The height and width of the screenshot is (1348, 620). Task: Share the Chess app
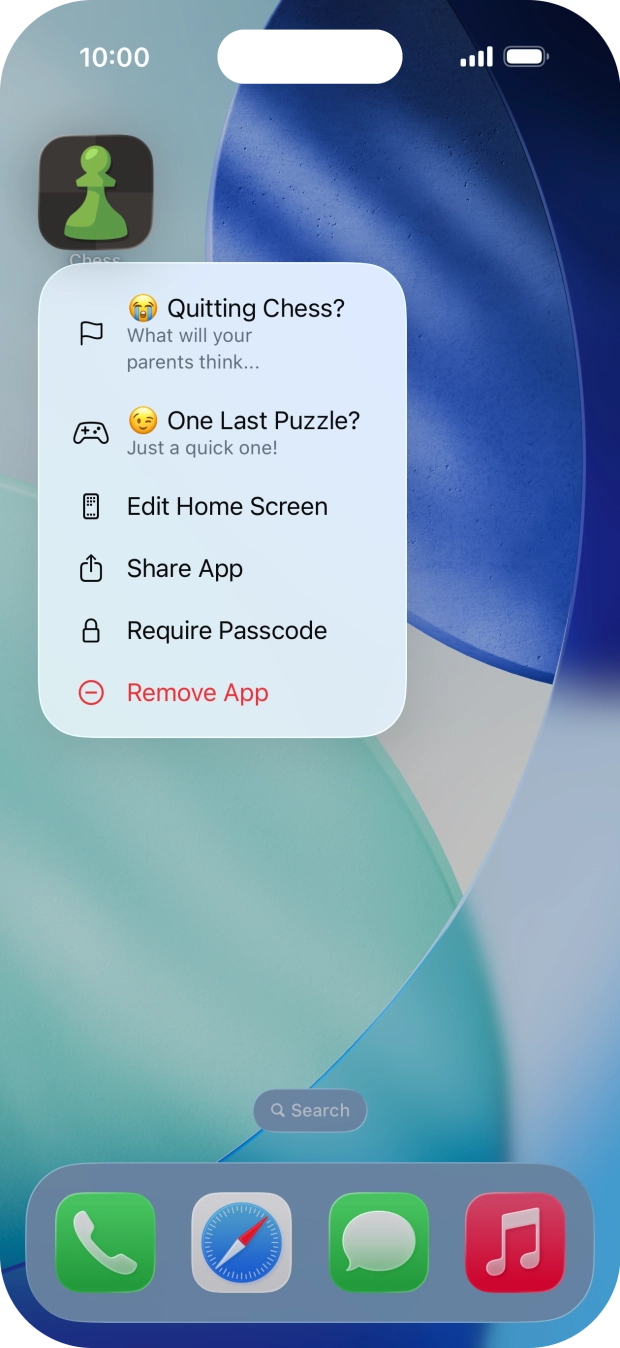pyautogui.click(x=222, y=568)
